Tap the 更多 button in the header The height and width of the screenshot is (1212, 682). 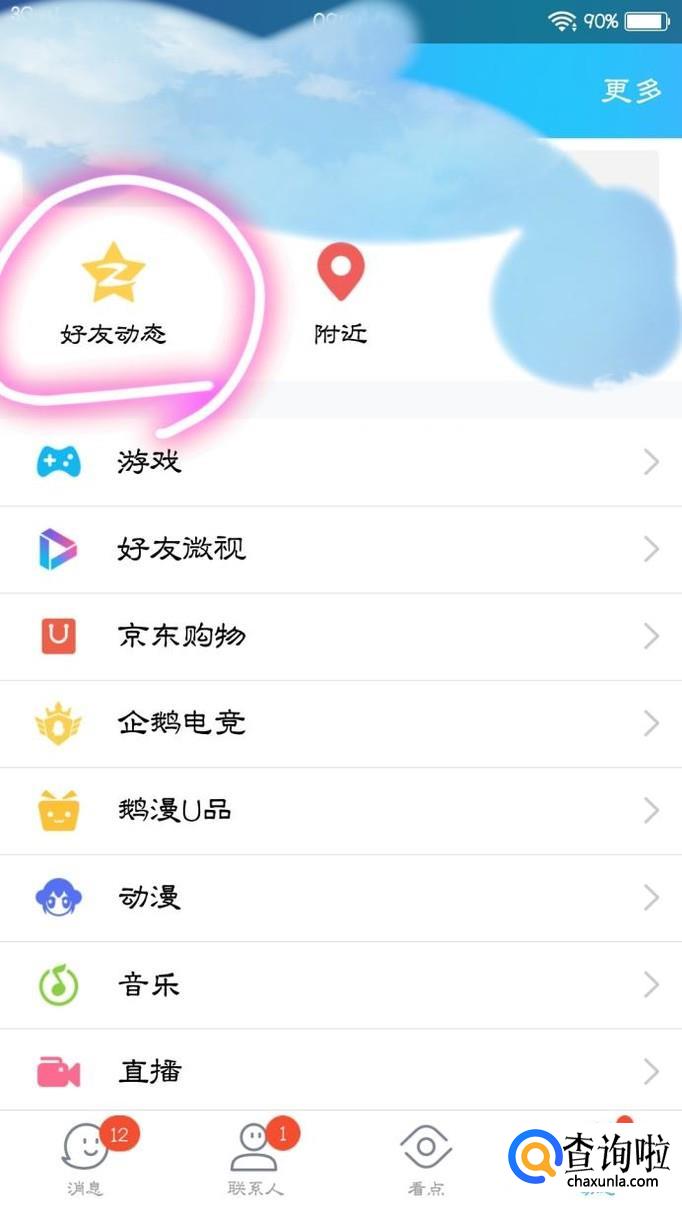(632, 91)
